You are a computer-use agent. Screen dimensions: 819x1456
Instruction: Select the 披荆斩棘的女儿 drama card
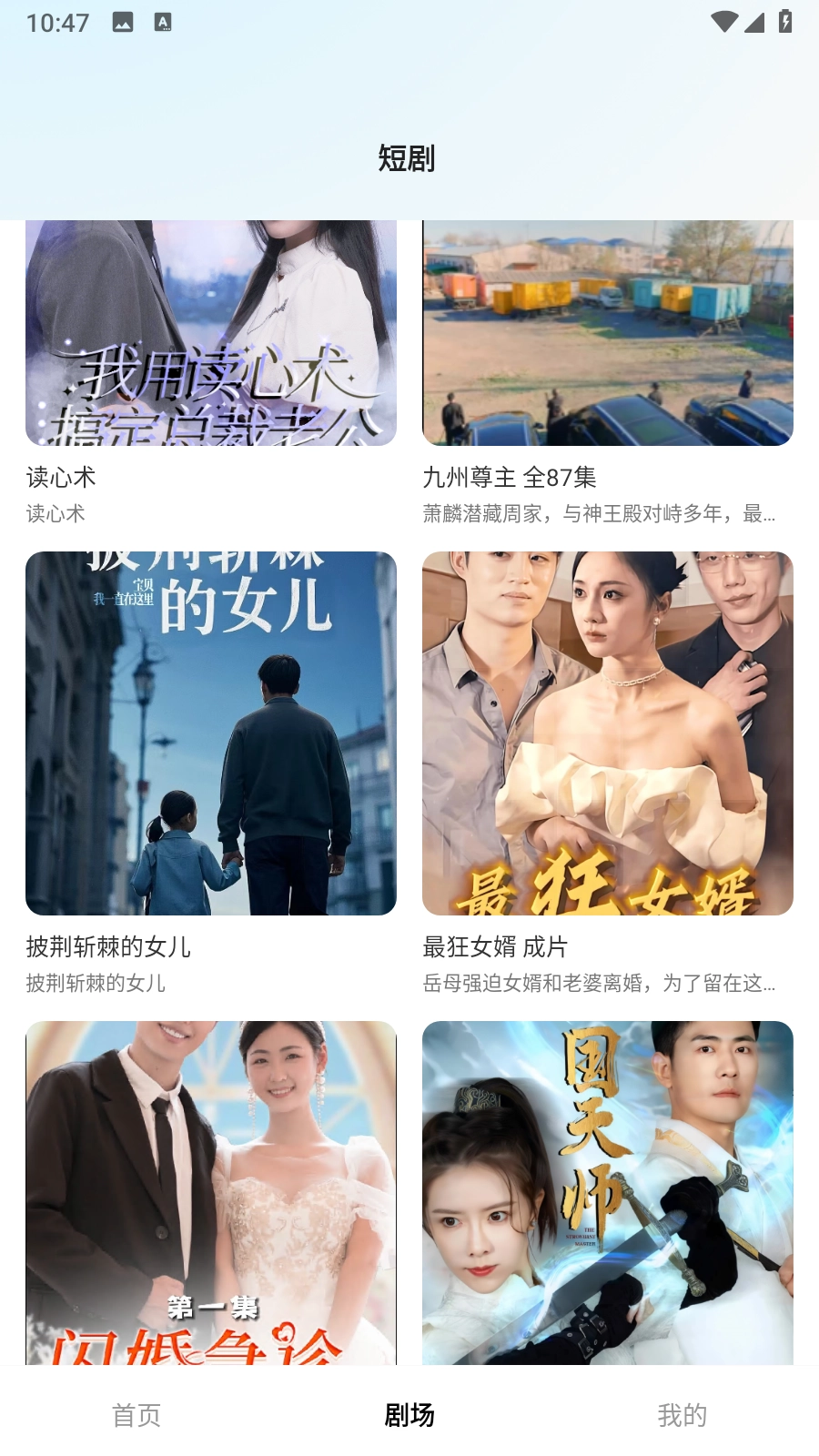(x=210, y=733)
